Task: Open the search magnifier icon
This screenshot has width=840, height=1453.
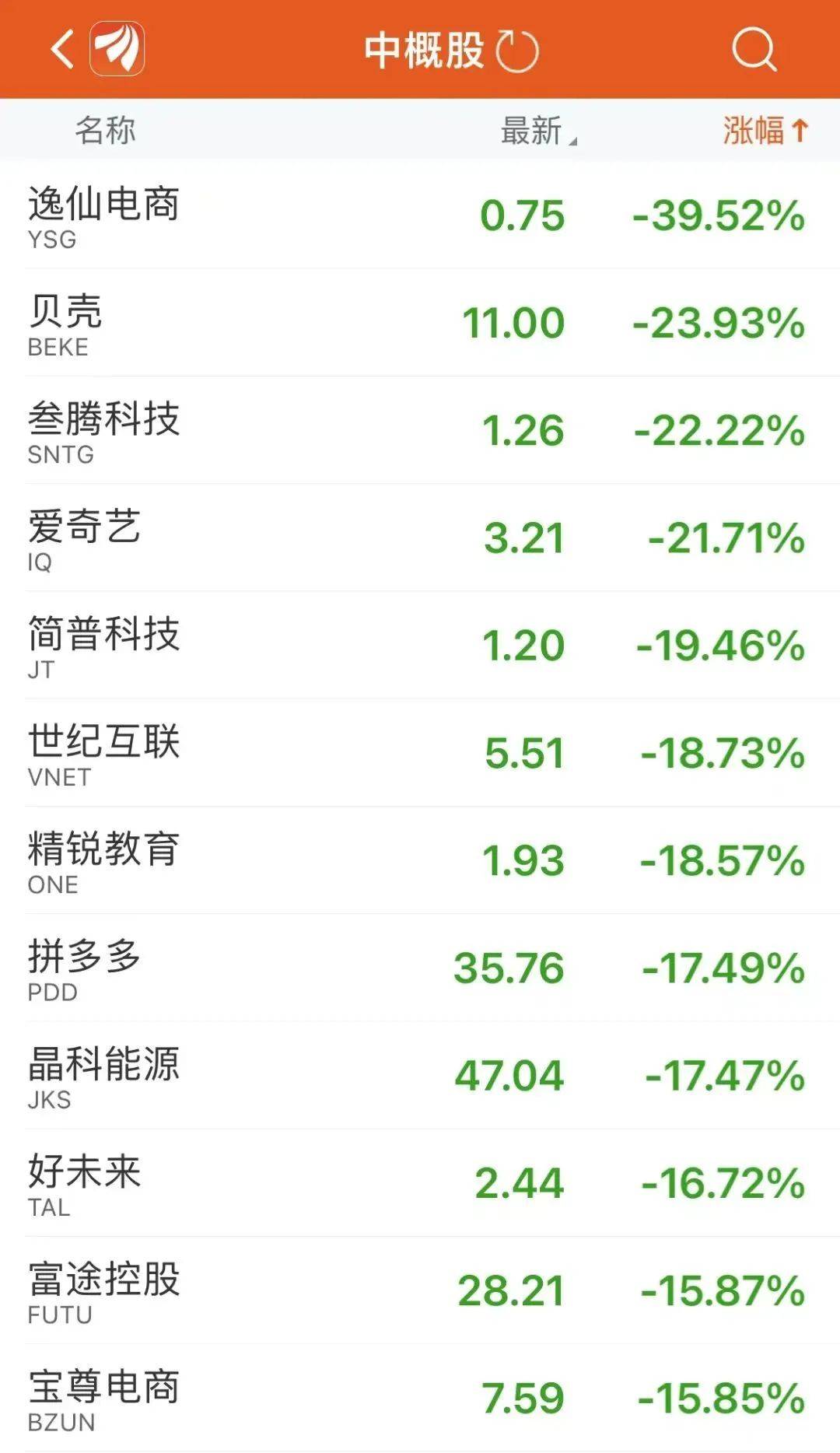Action: click(754, 49)
